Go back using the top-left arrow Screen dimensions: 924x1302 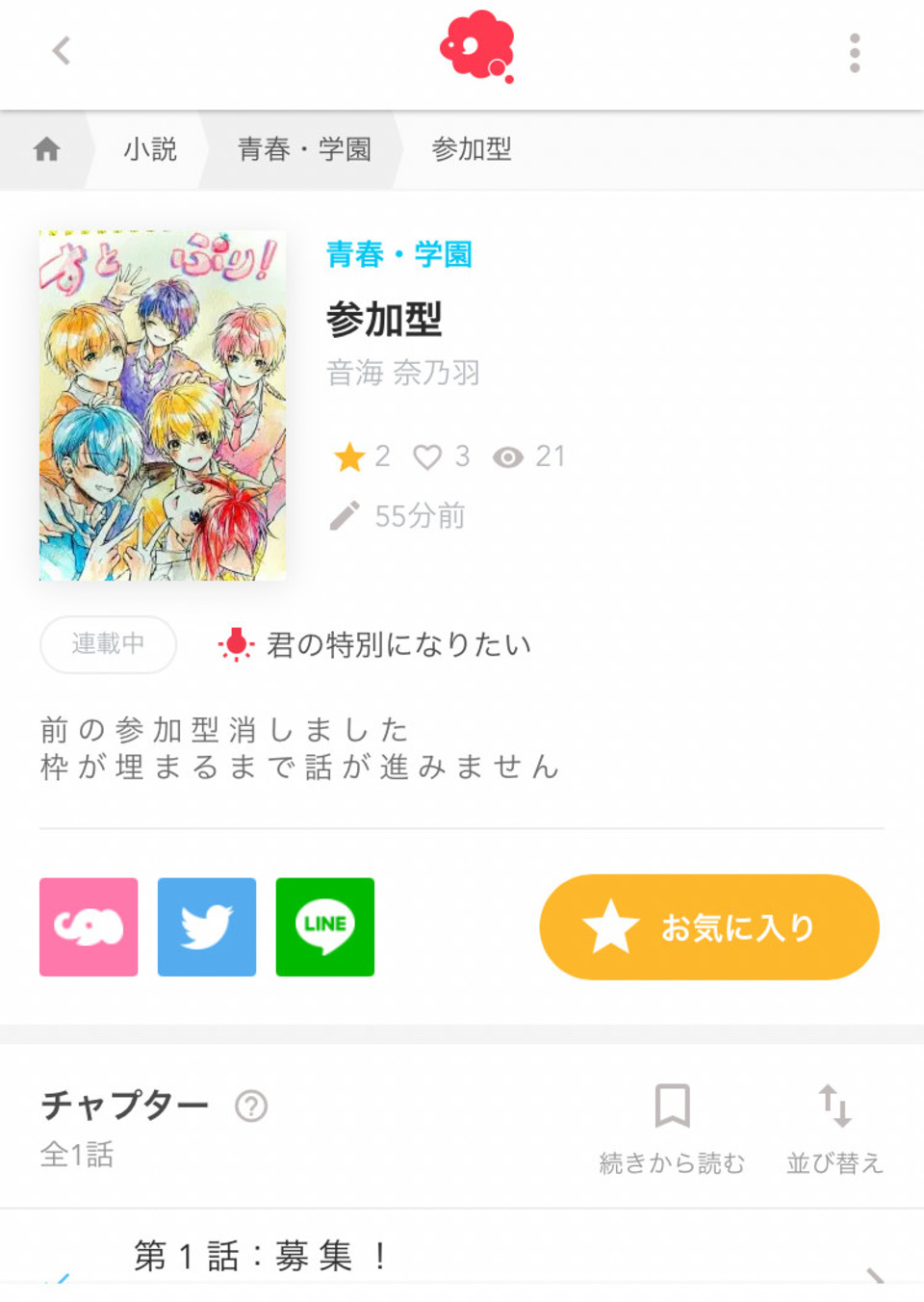click(62, 51)
